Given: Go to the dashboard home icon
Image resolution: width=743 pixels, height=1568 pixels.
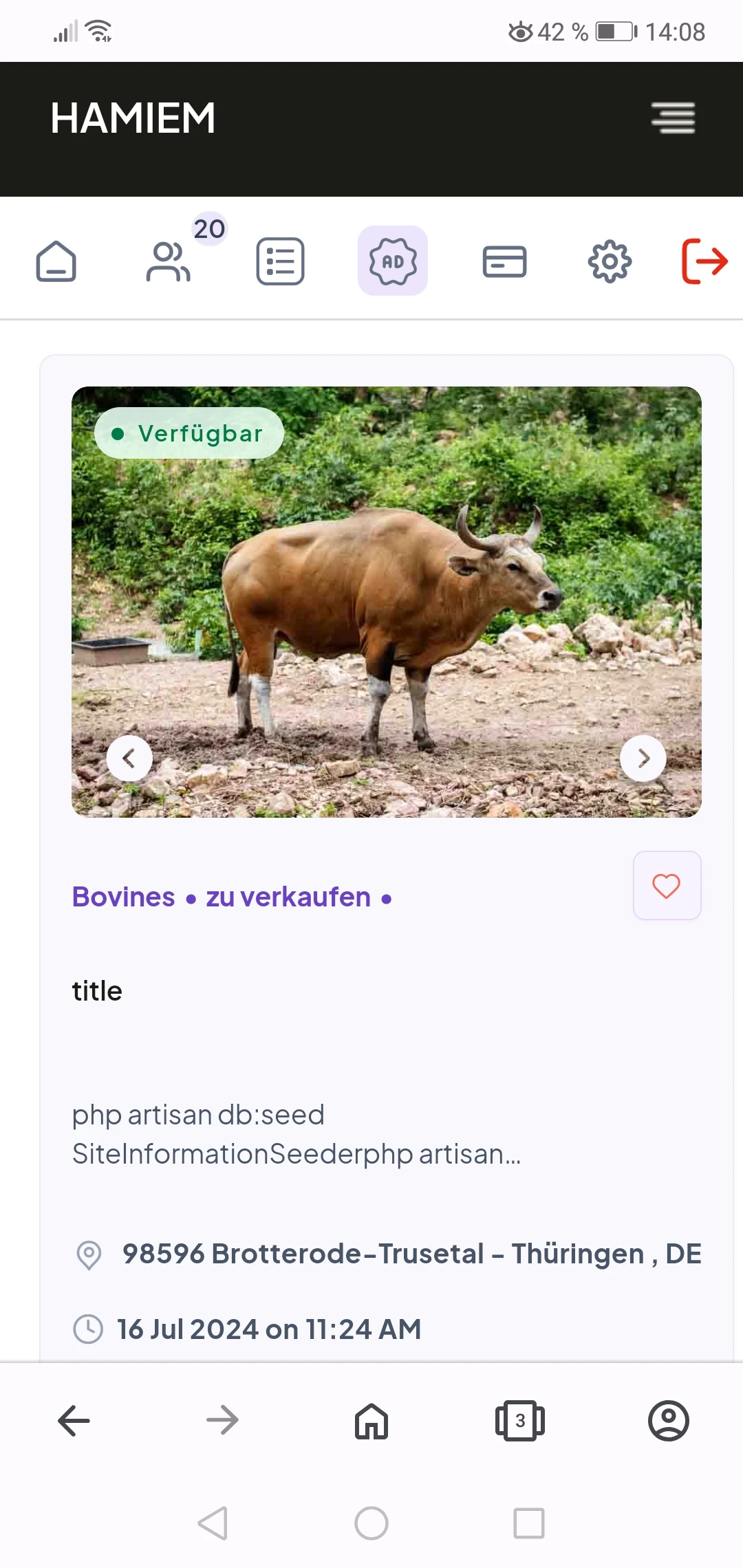Looking at the screenshot, I should point(56,261).
